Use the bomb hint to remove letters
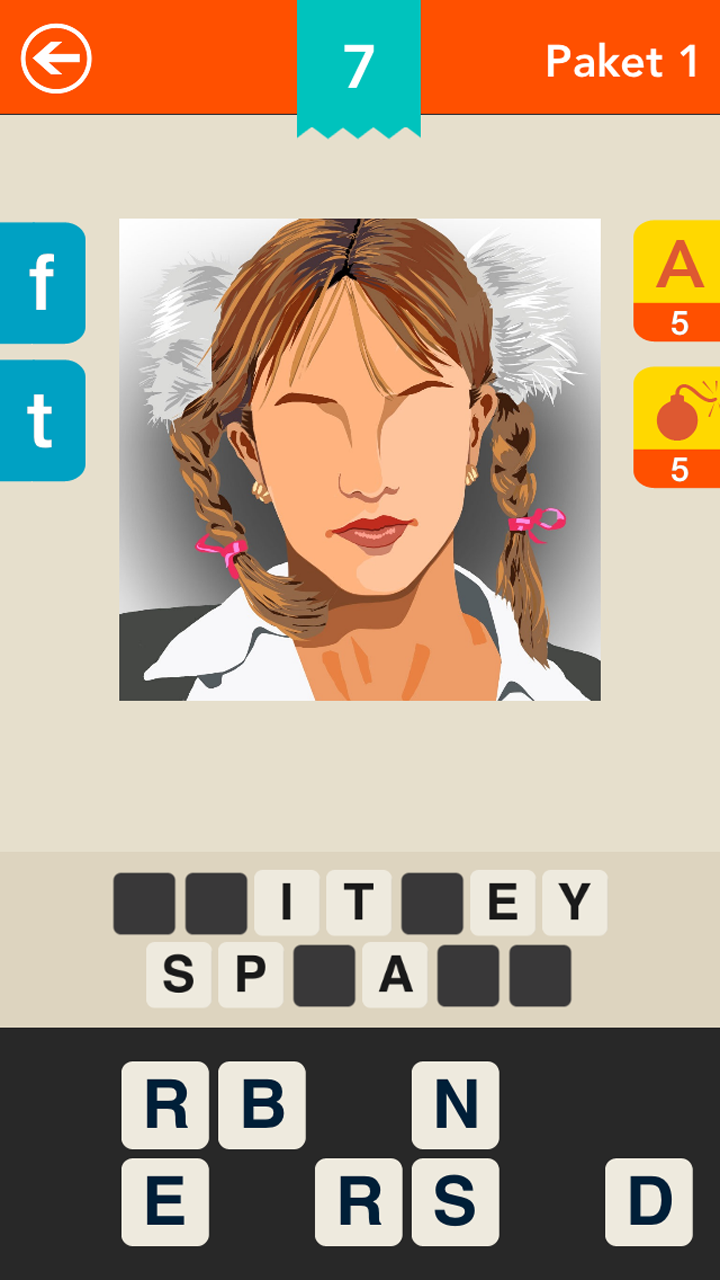Screen dimensions: 720x1280 pyautogui.click(x=678, y=427)
